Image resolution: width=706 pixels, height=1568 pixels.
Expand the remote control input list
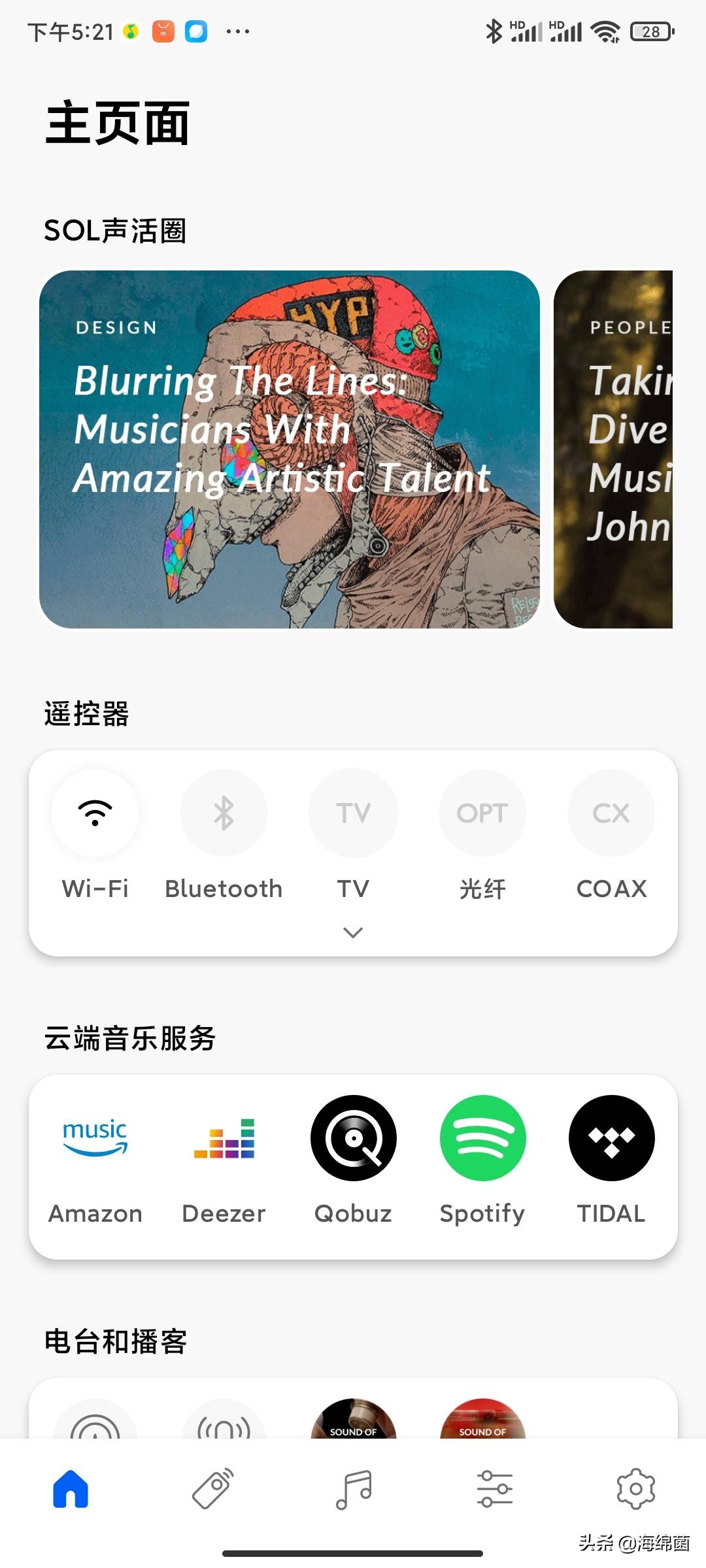click(x=352, y=932)
